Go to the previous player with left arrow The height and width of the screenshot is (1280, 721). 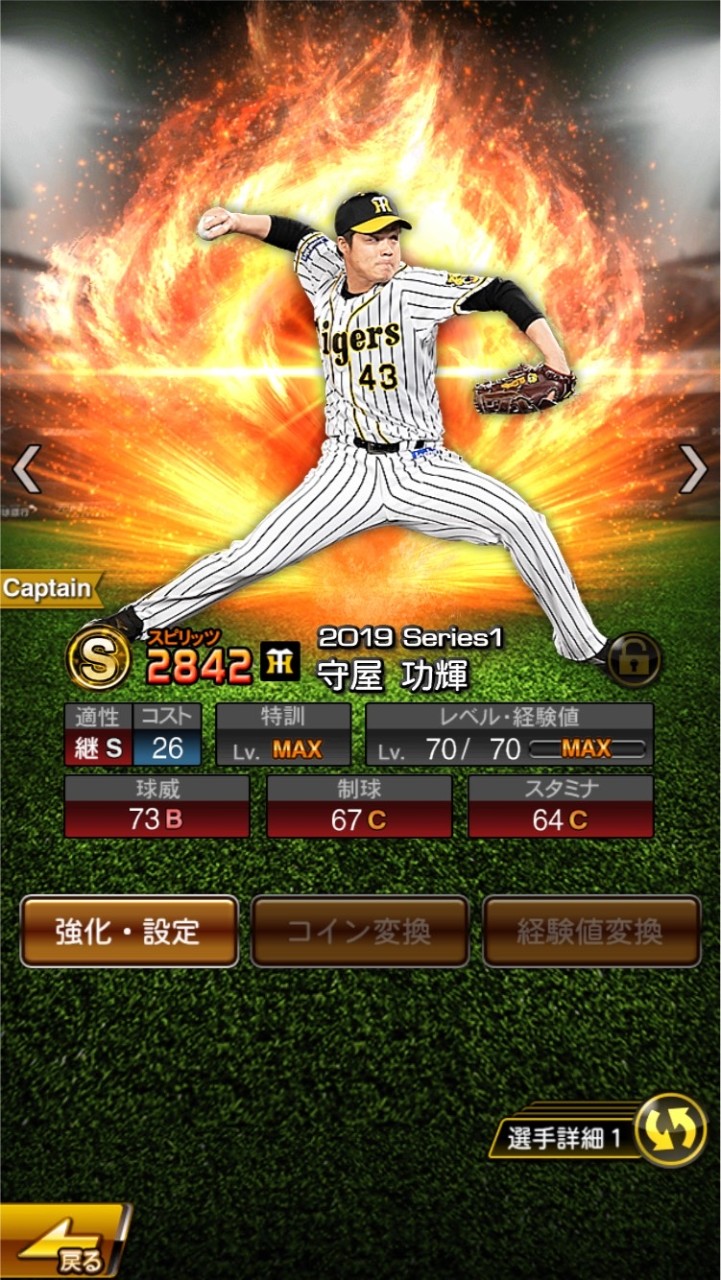point(27,469)
